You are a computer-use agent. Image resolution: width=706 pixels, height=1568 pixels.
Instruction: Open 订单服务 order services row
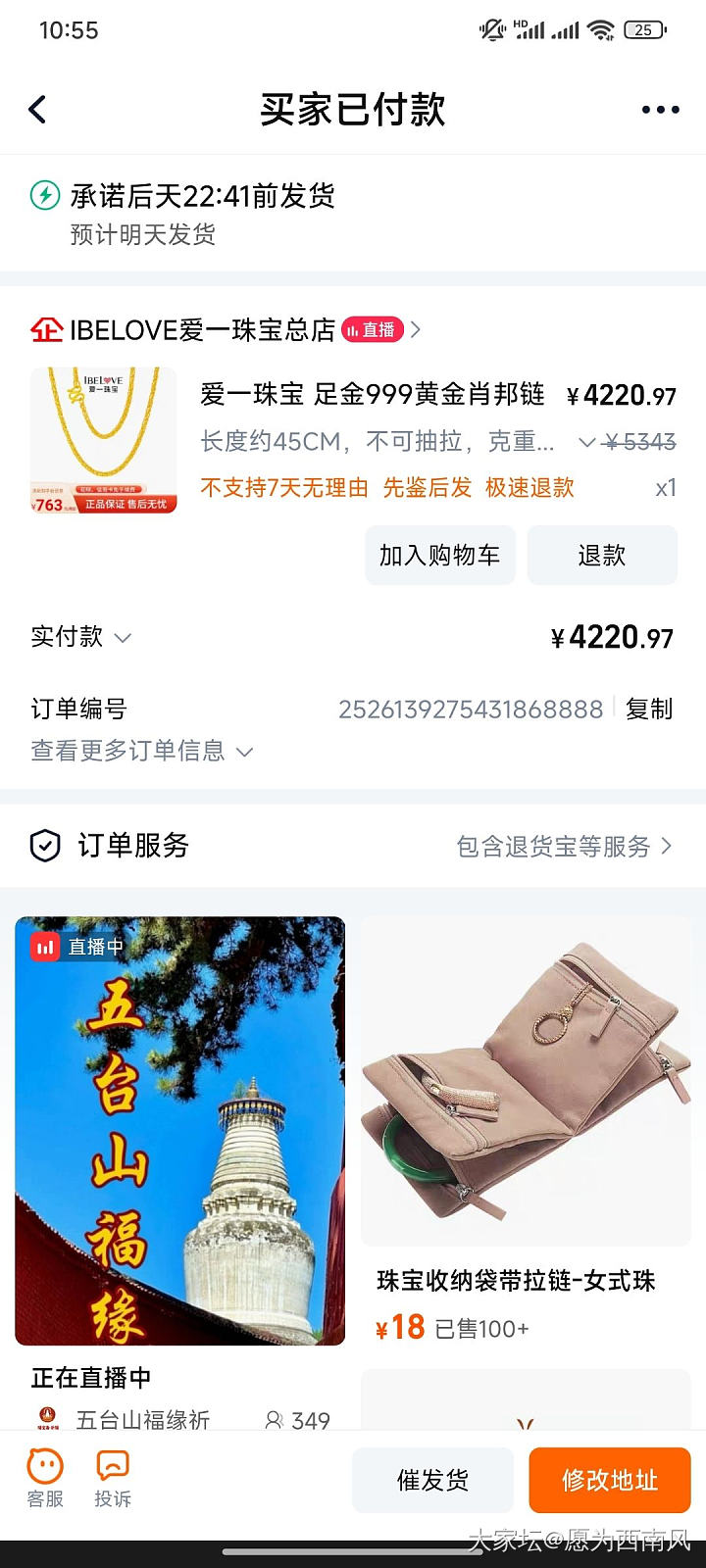coord(353,846)
